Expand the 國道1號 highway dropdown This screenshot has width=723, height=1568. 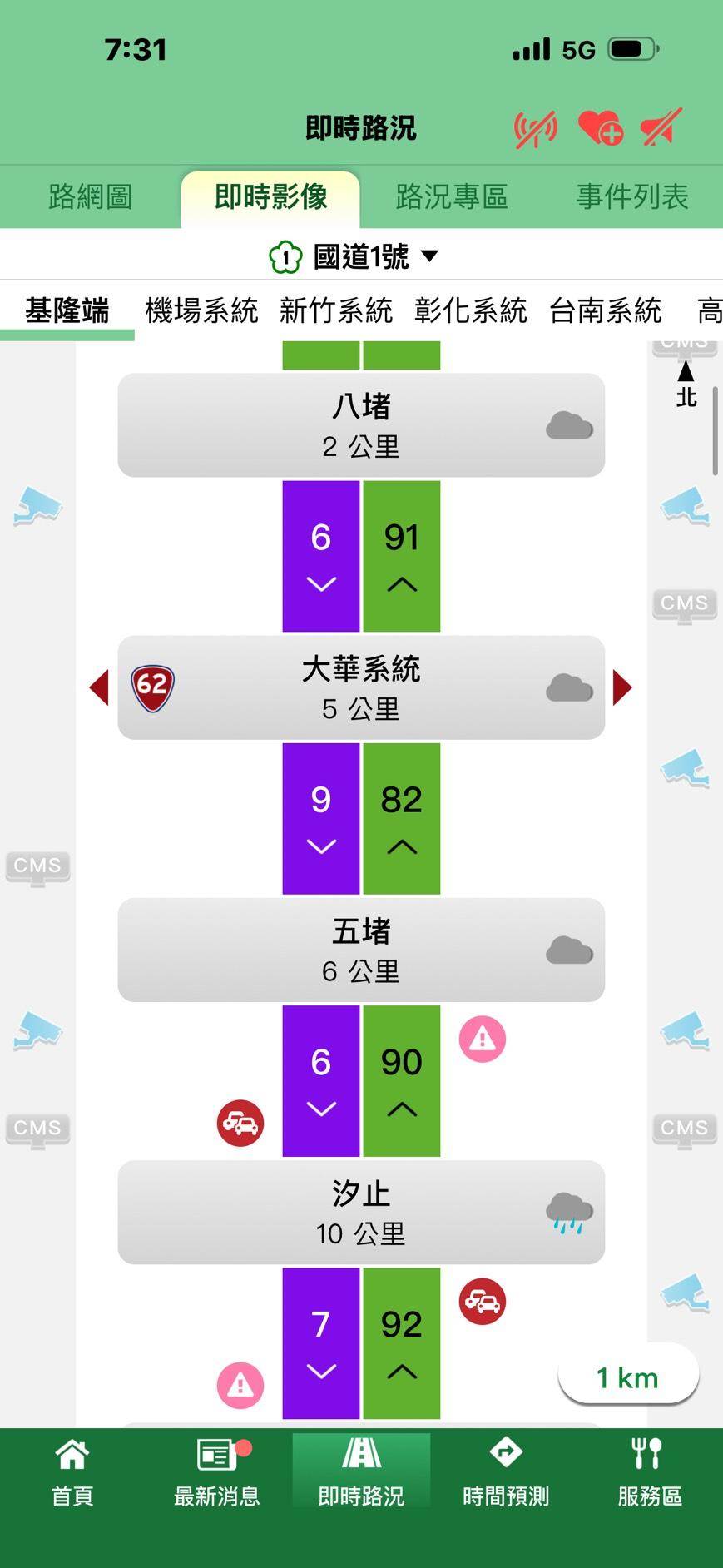point(360,256)
